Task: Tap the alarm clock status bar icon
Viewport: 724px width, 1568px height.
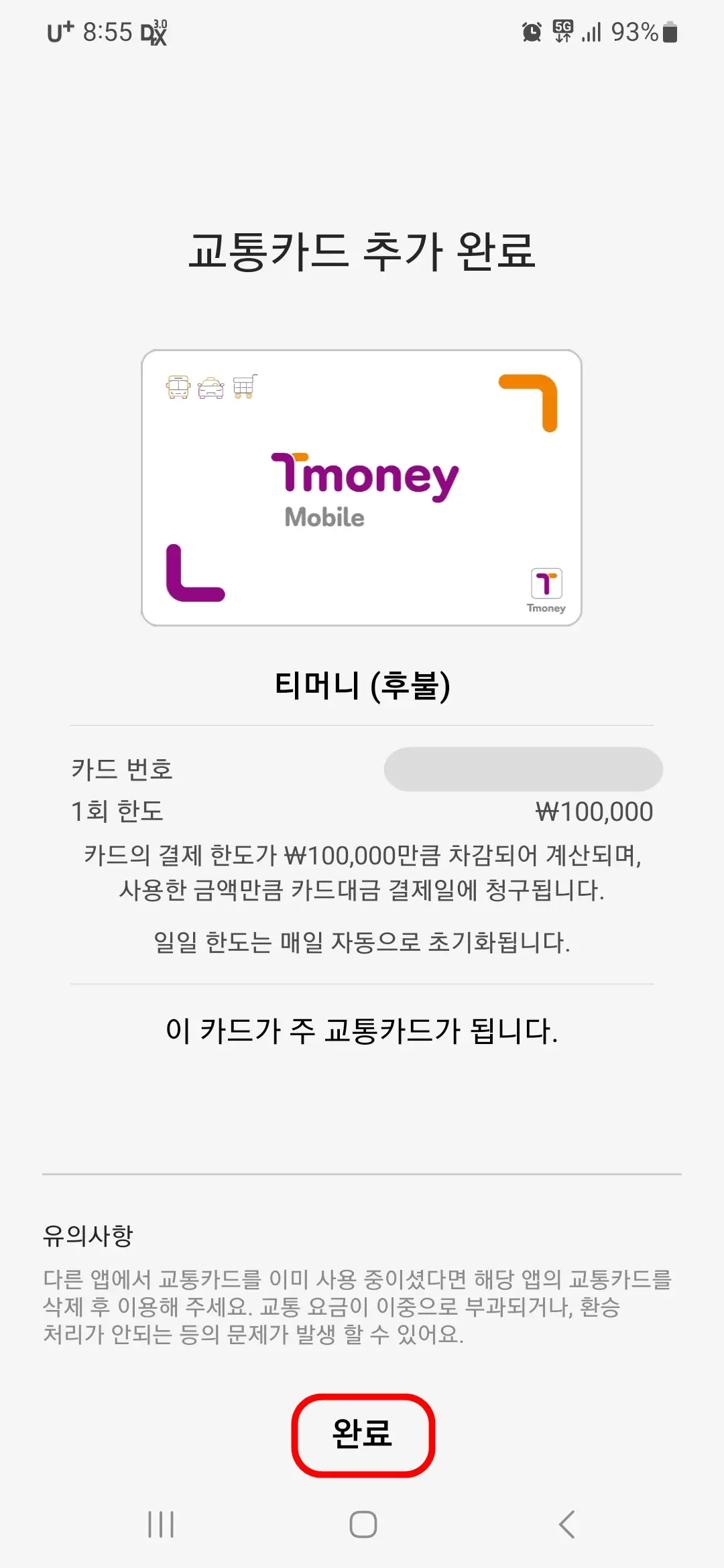Action: click(530, 30)
